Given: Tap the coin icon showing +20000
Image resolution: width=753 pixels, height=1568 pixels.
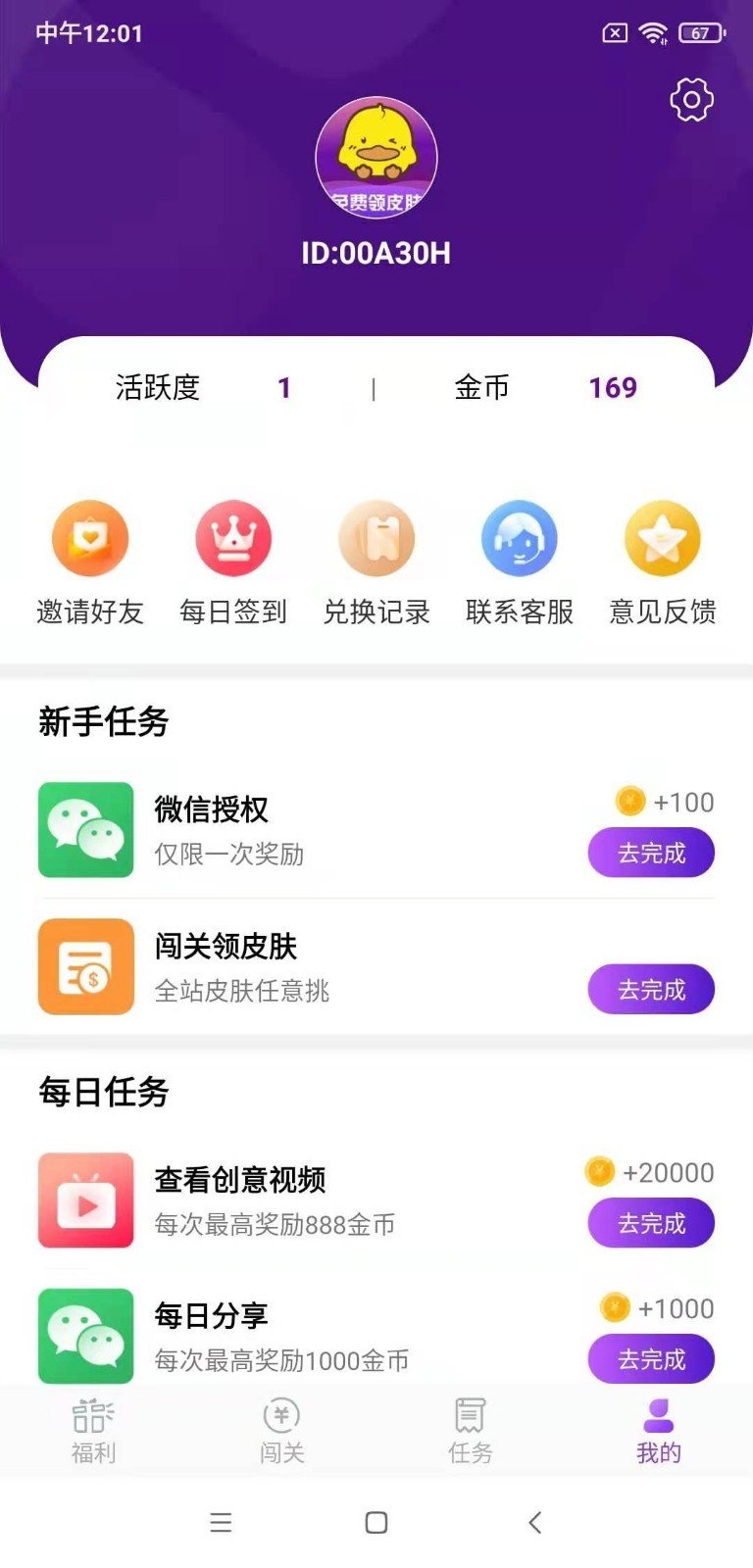Looking at the screenshot, I should [601, 1168].
